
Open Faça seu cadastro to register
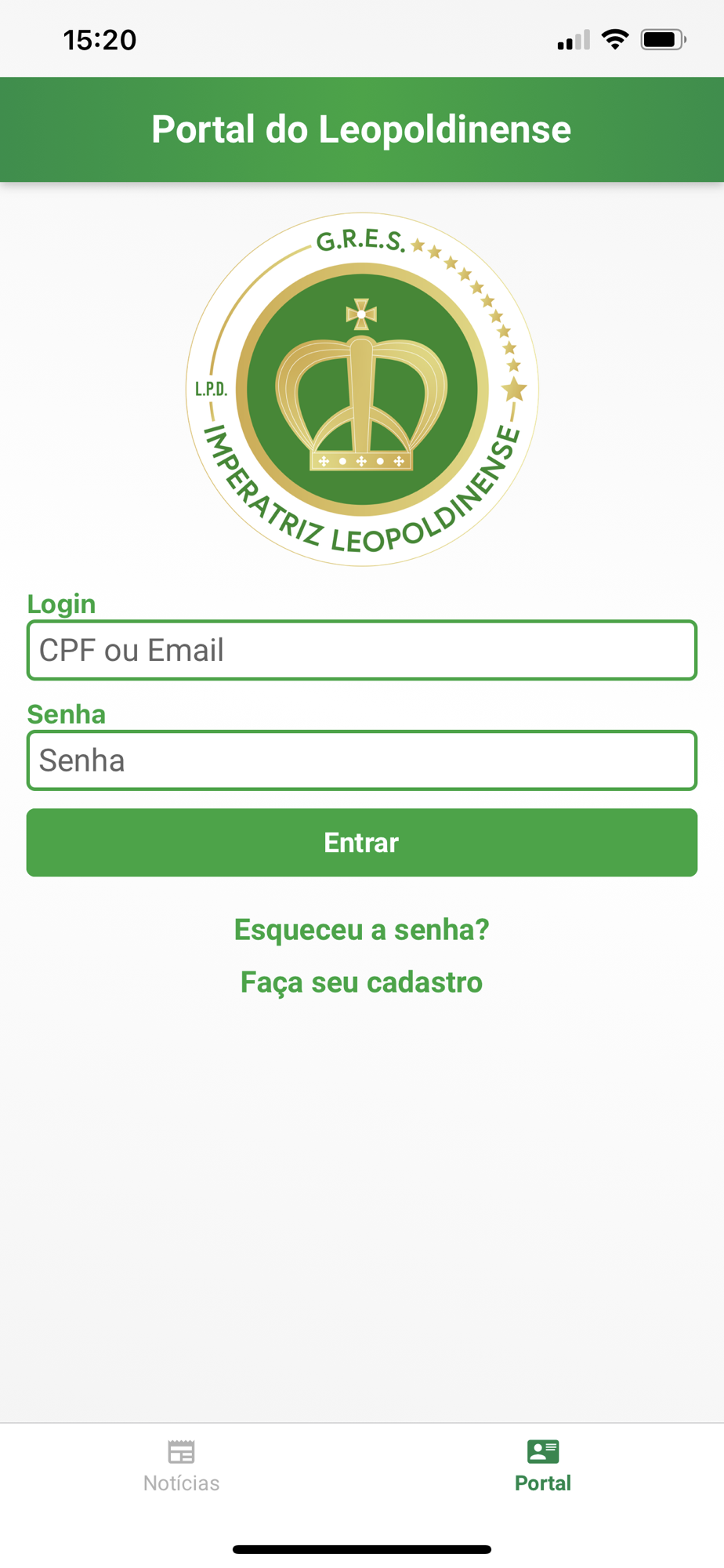click(362, 982)
